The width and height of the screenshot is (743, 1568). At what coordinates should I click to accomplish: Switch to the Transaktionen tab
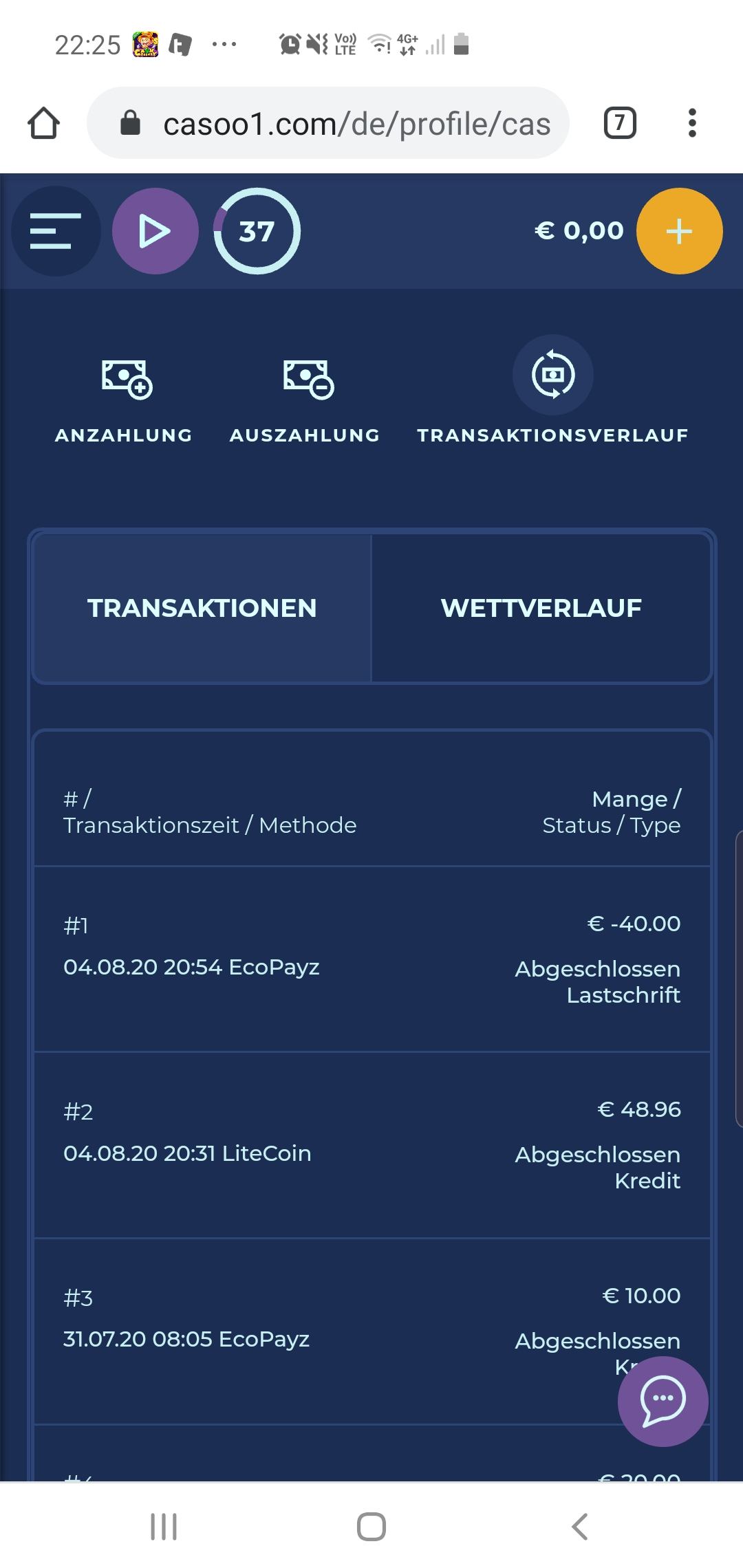202,608
